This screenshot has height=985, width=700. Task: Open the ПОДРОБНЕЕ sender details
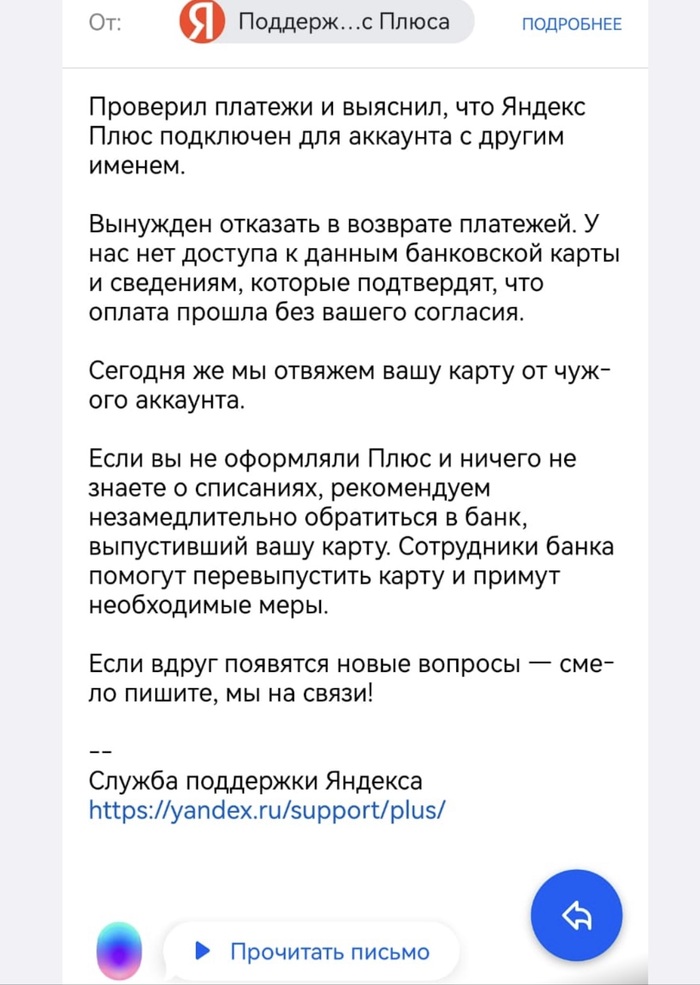click(x=572, y=24)
